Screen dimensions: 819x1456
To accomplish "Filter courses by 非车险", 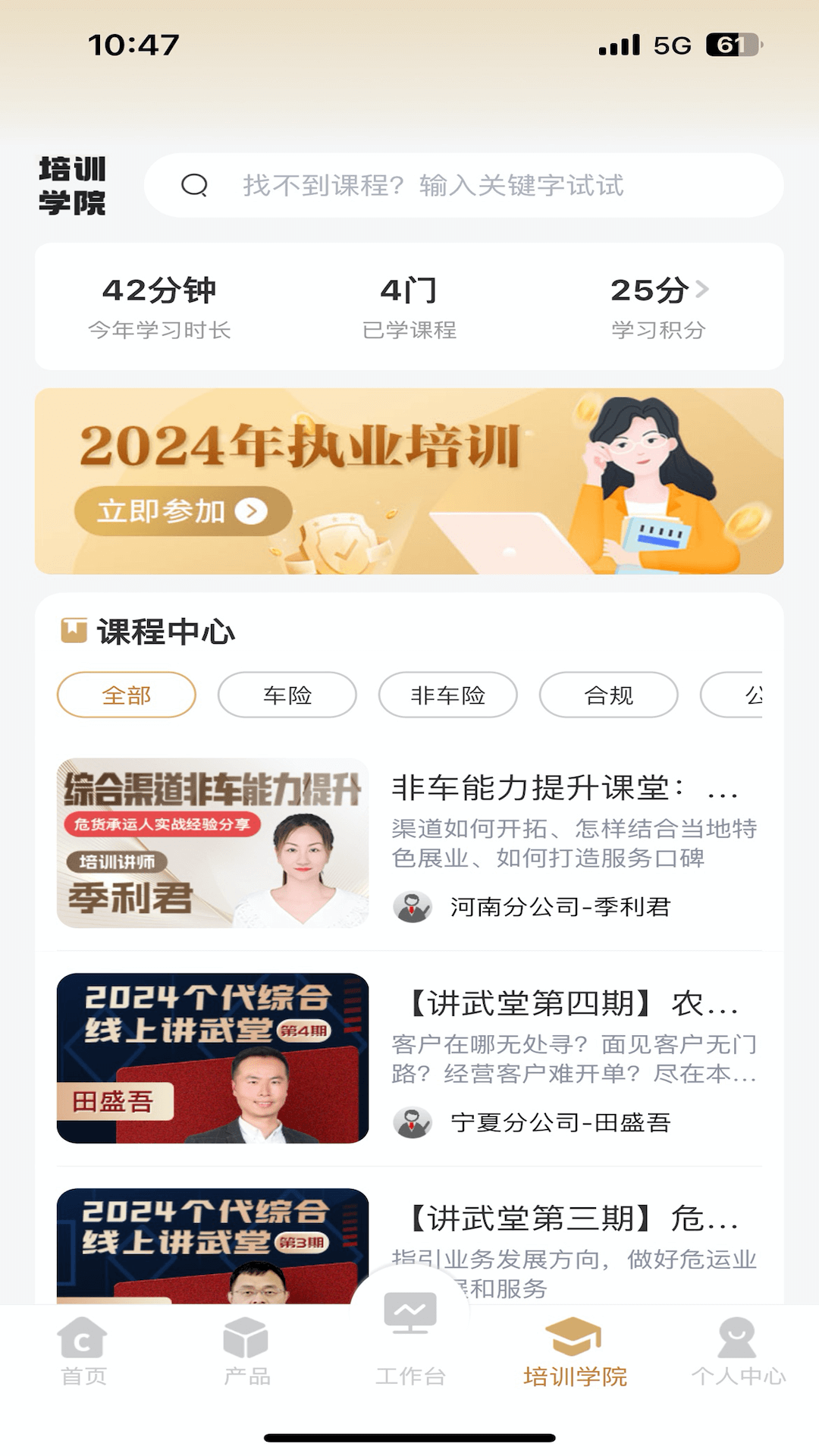I will 448,695.
